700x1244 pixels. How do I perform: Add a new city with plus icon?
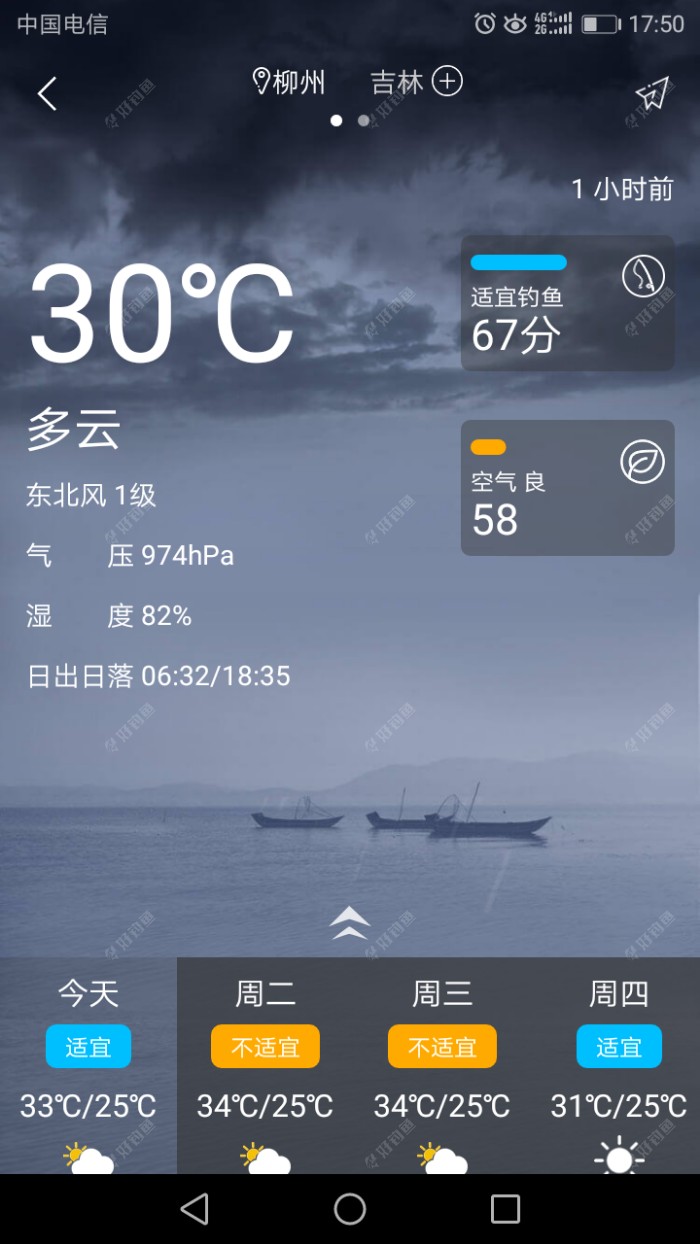pyautogui.click(x=447, y=81)
